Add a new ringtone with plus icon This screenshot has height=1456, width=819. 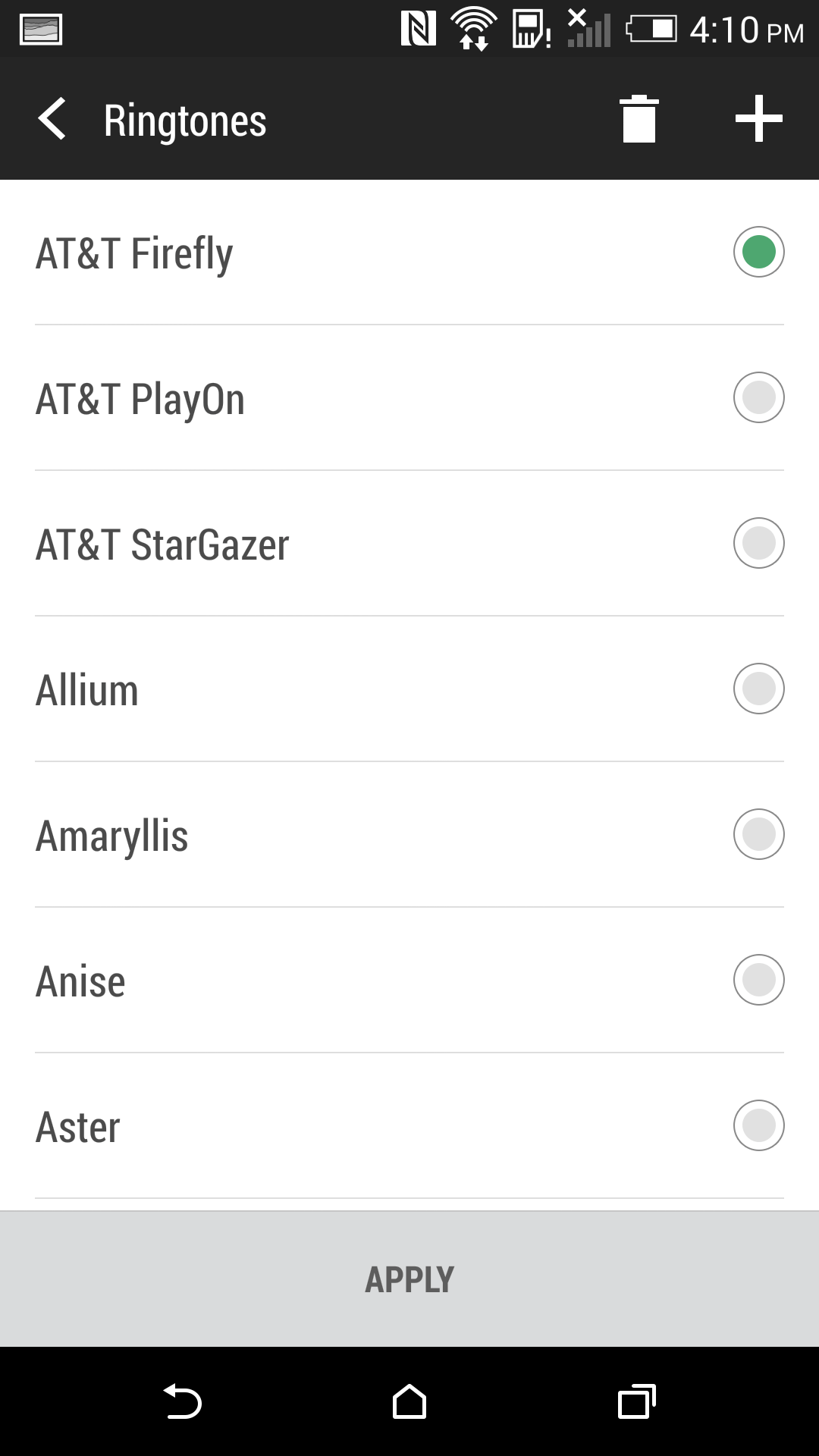coord(758,119)
